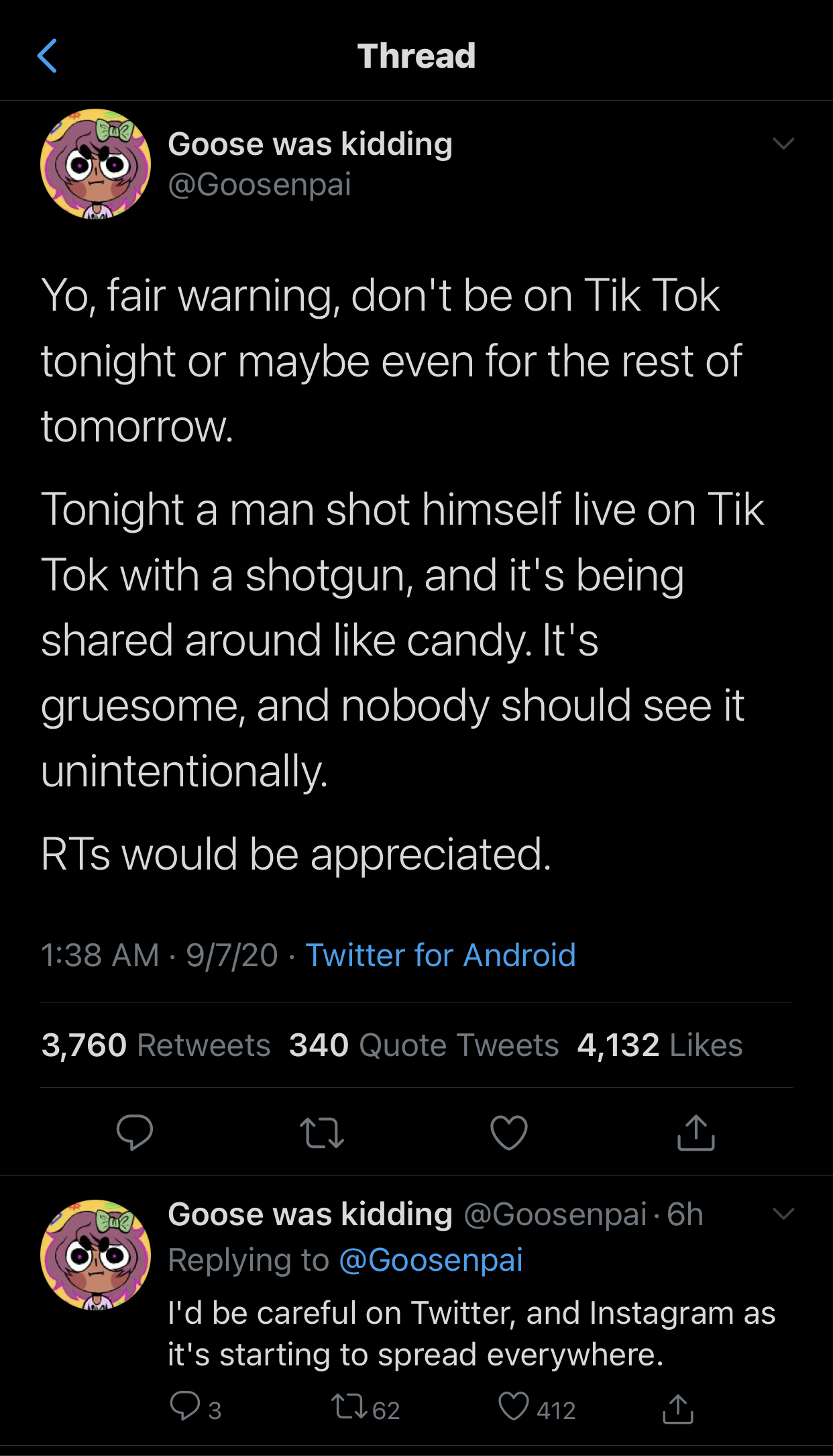The width and height of the screenshot is (833, 1456).
Task: Retweet the reply with 62 retweets
Action: pyautogui.click(x=350, y=1407)
